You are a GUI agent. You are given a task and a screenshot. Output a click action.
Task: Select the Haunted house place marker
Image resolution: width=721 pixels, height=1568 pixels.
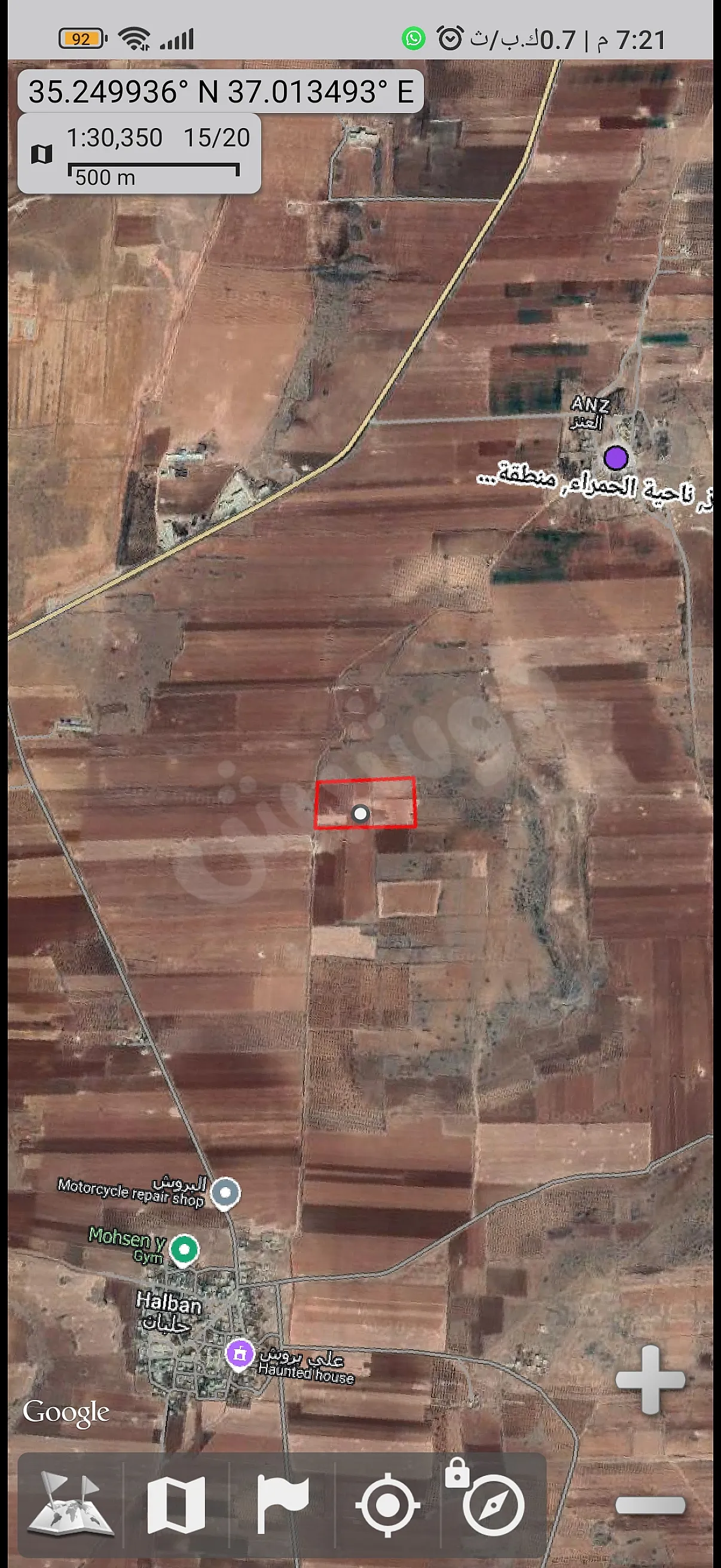pos(240,1355)
